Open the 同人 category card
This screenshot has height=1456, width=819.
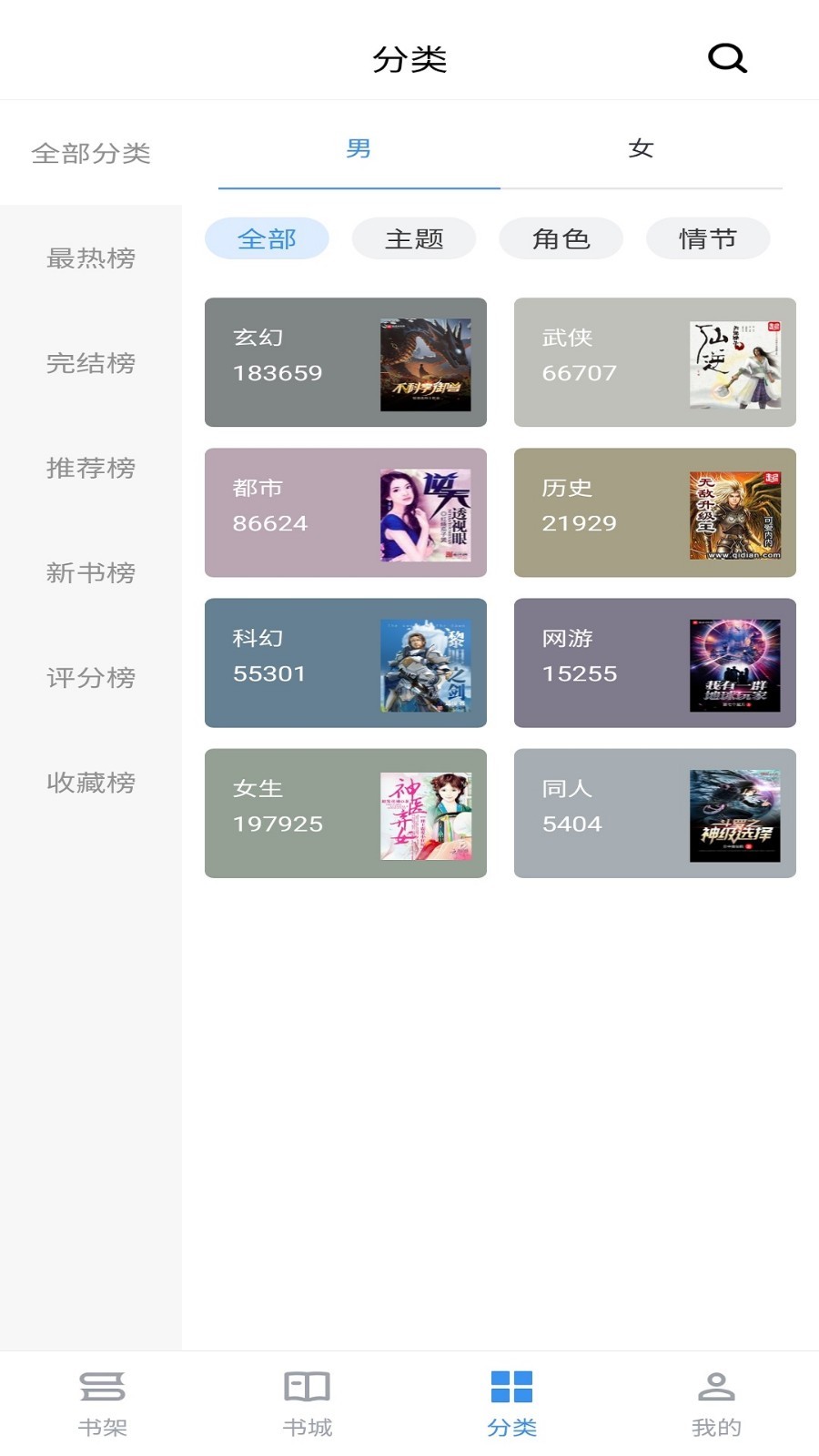(x=655, y=813)
